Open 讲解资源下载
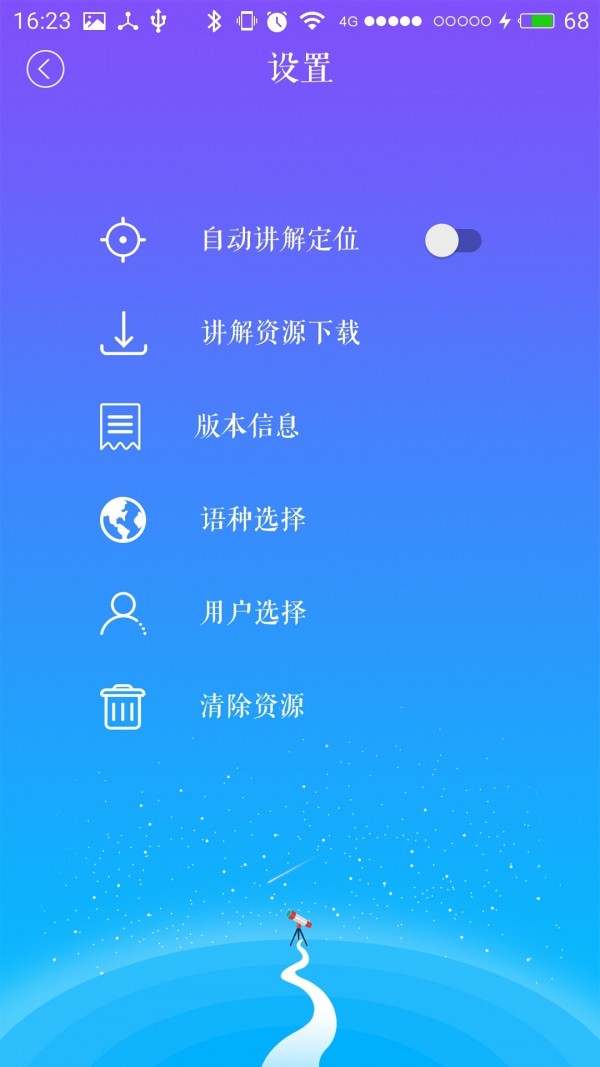Image resolution: width=600 pixels, height=1067 pixels. coord(280,333)
